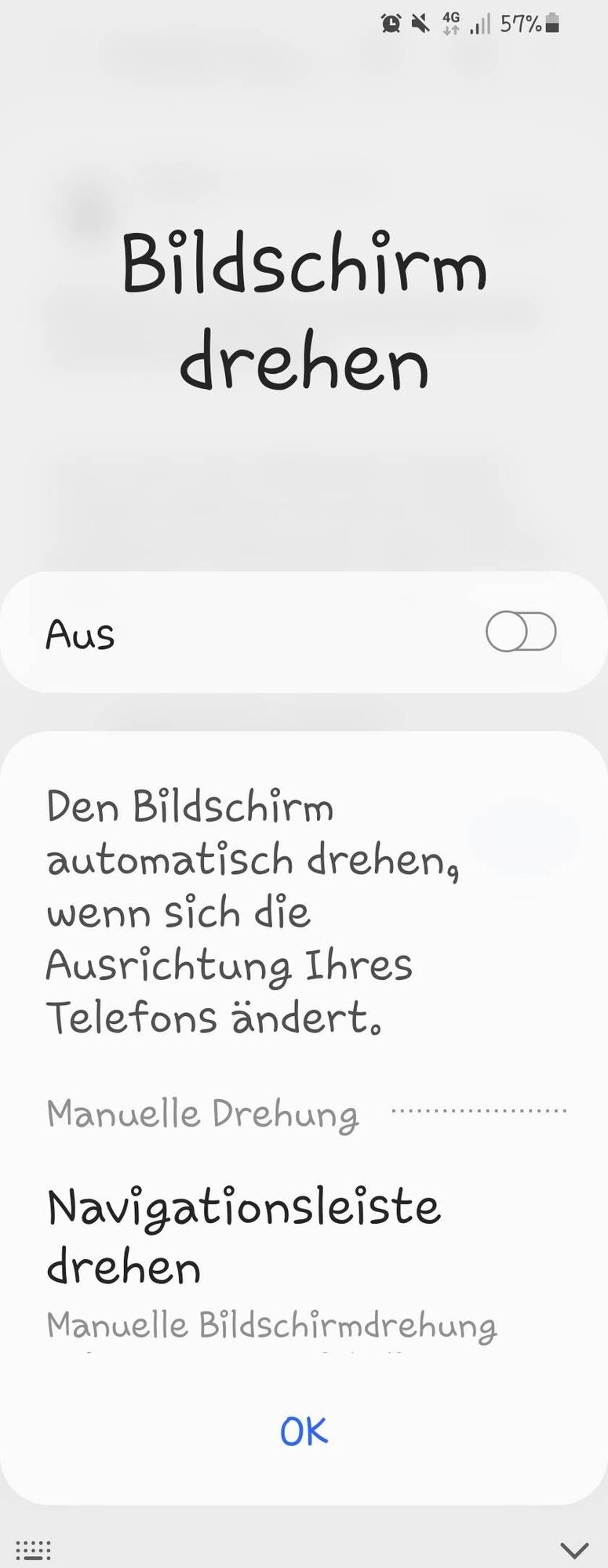The image size is (608, 1568).
Task: Turn on the Bildschirm drehen switch
Action: pyautogui.click(x=521, y=633)
